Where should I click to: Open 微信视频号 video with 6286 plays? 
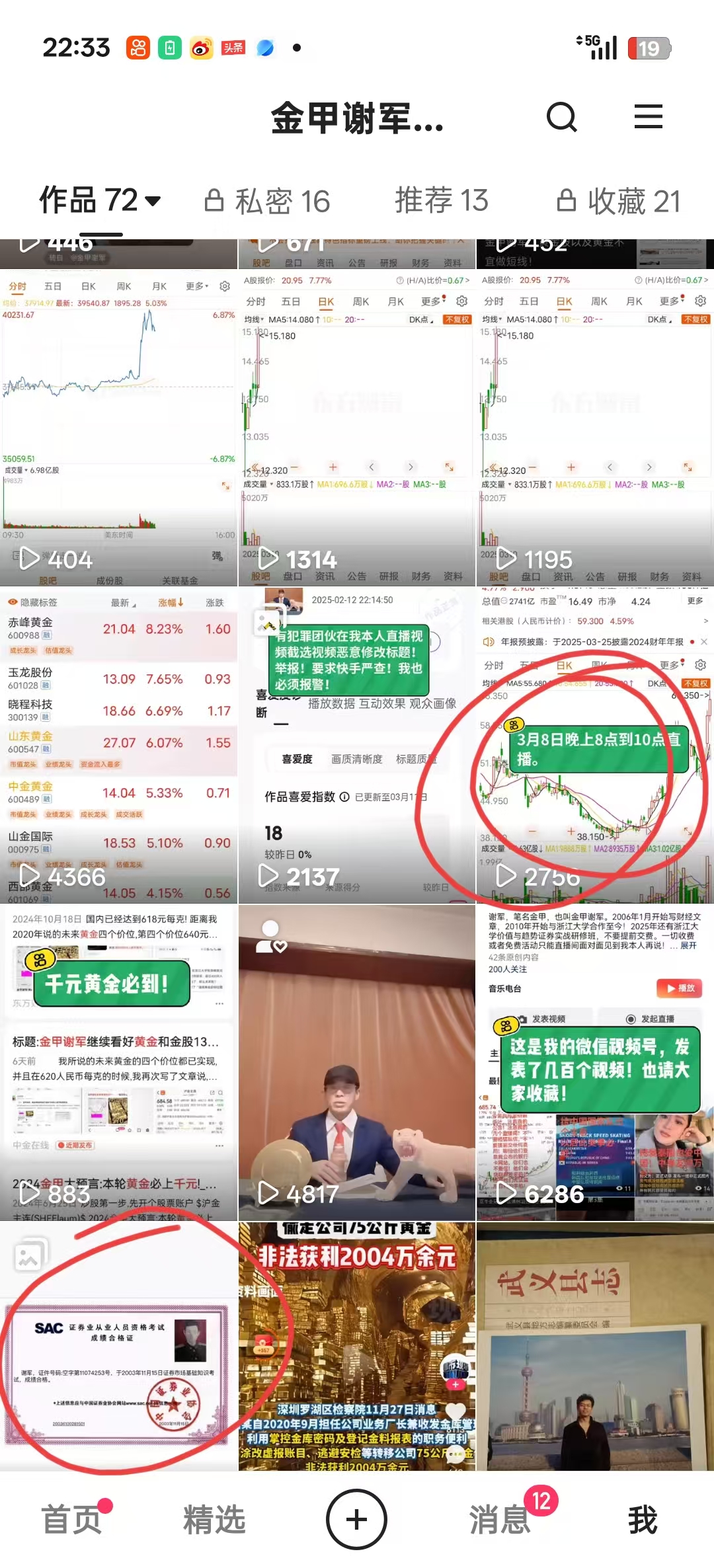pyautogui.click(x=595, y=1062)
